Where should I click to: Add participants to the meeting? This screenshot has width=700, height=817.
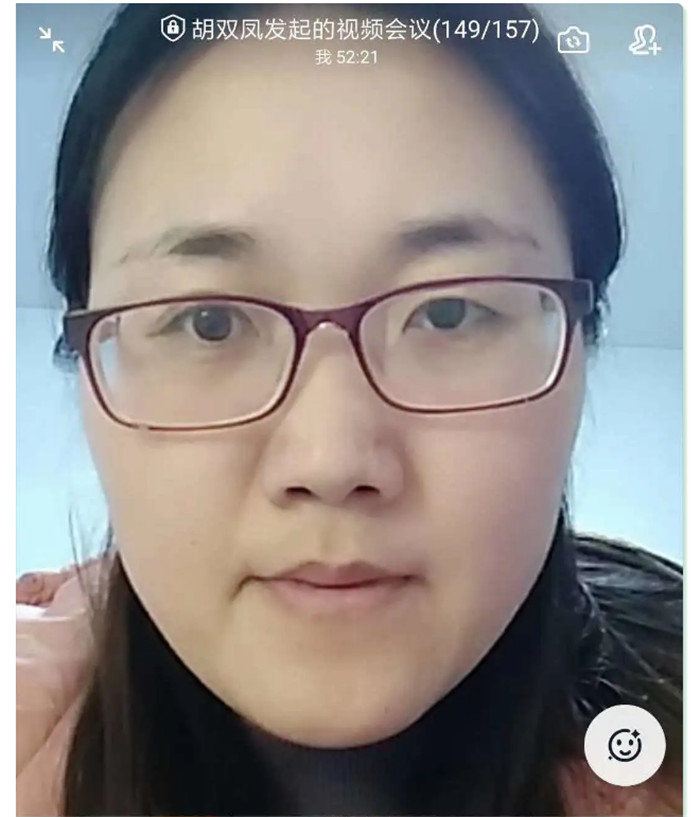[645, 40]
